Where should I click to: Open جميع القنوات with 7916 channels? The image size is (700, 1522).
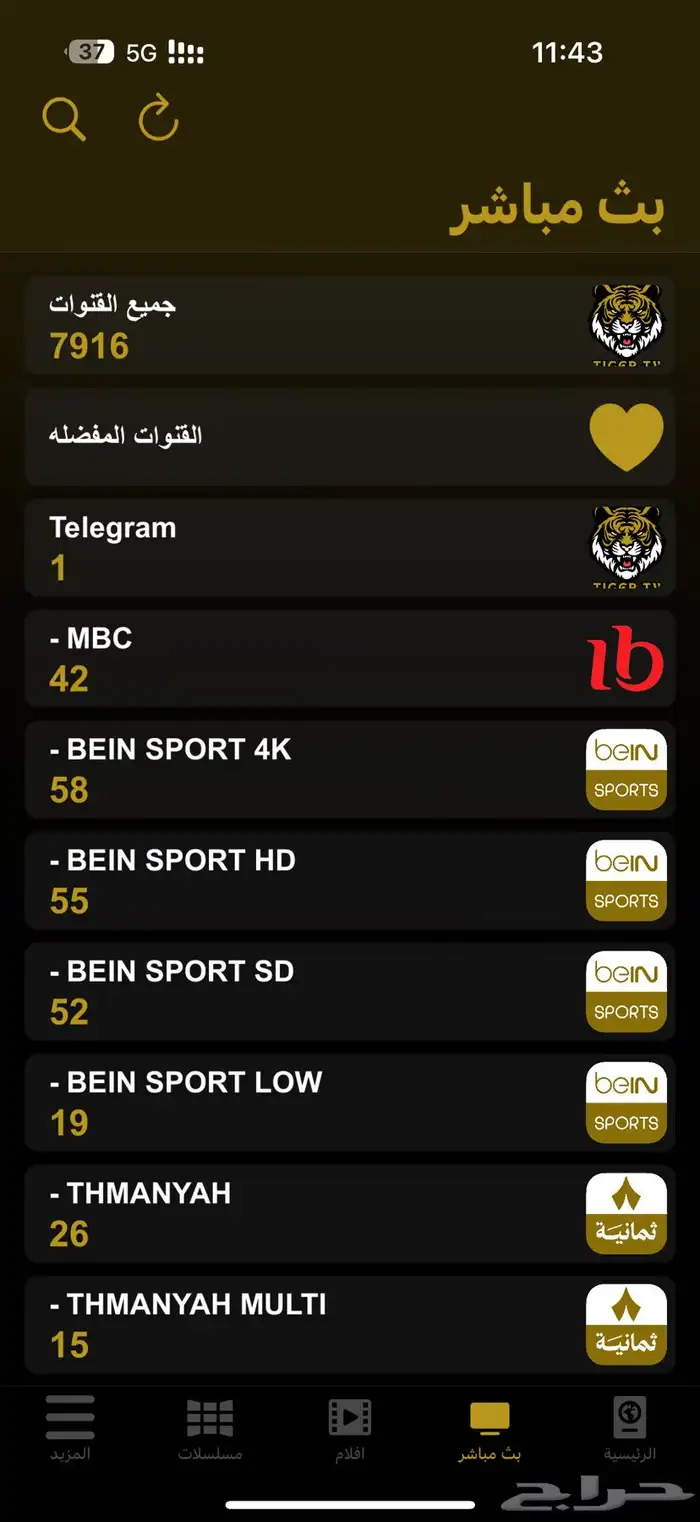pyautogui.click(x=349, y=325)
